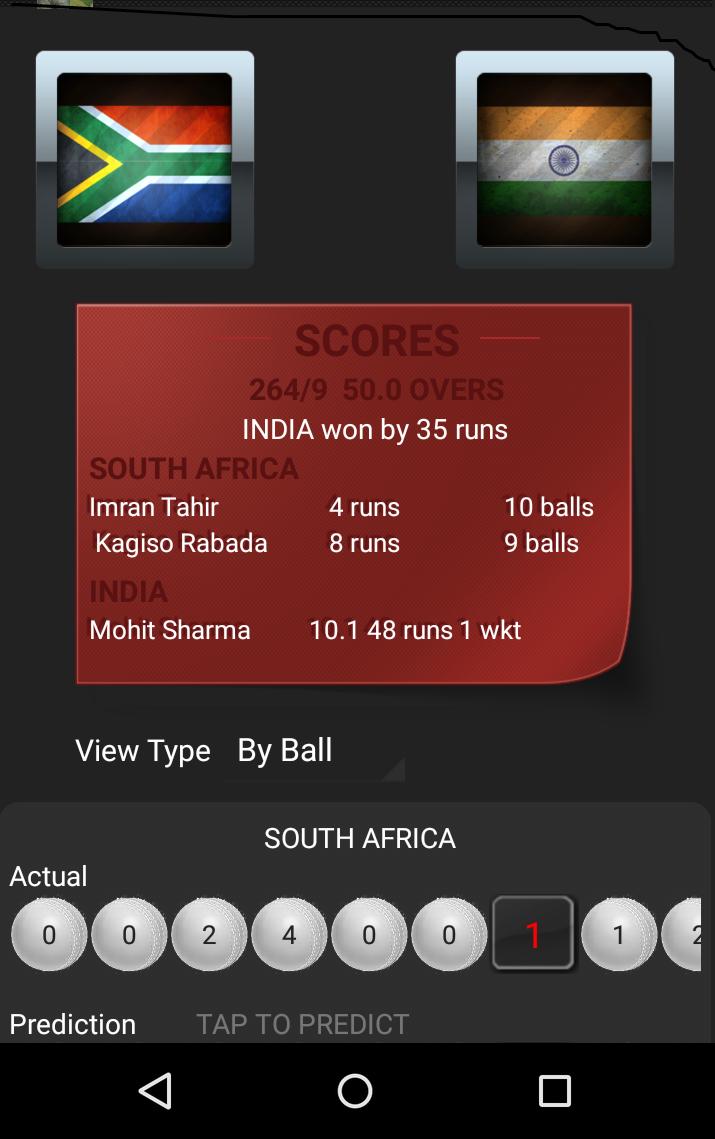This screenshot has width=715, height=1139.
Task: Go back using the navigation bar
Action: tap(155, 1091)
